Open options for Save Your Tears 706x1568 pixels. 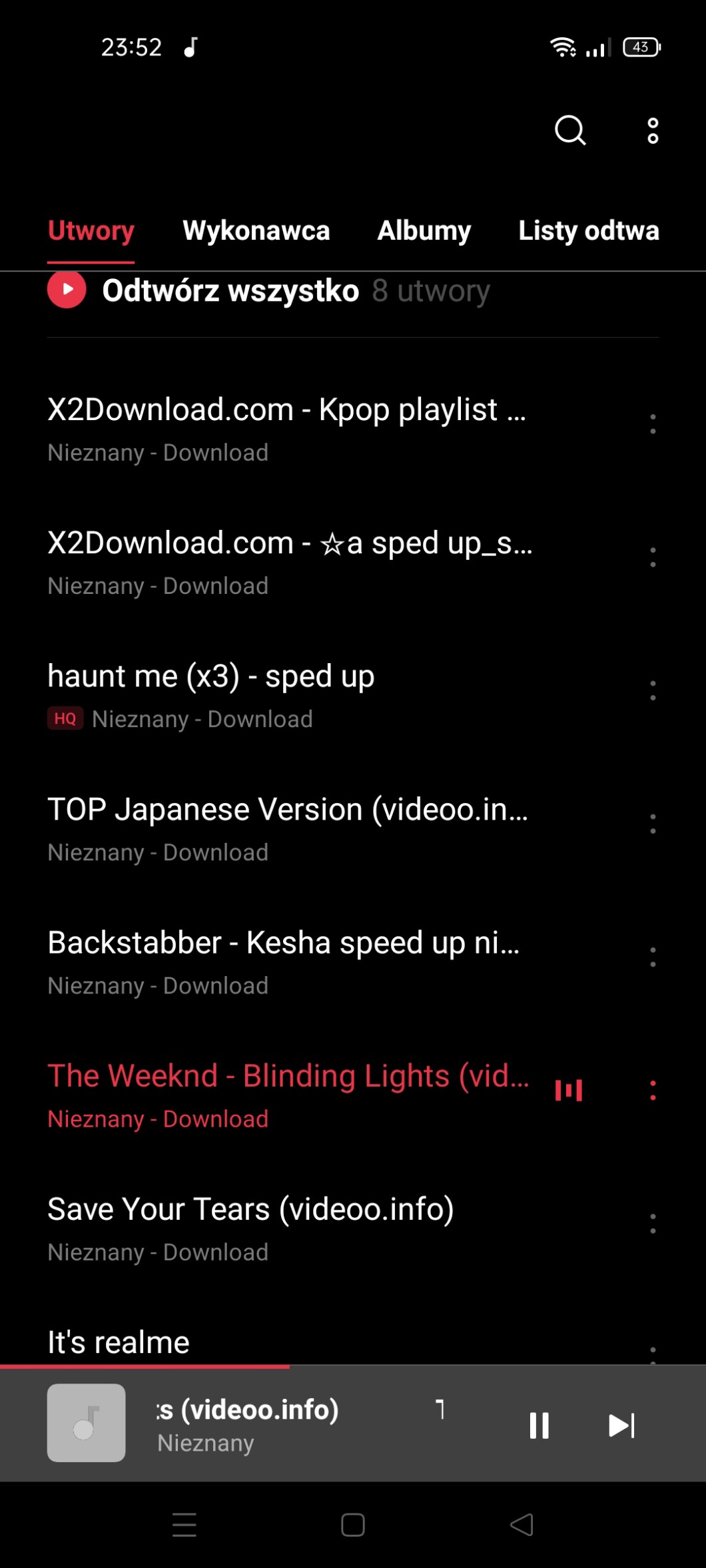tap(653, 1223)
